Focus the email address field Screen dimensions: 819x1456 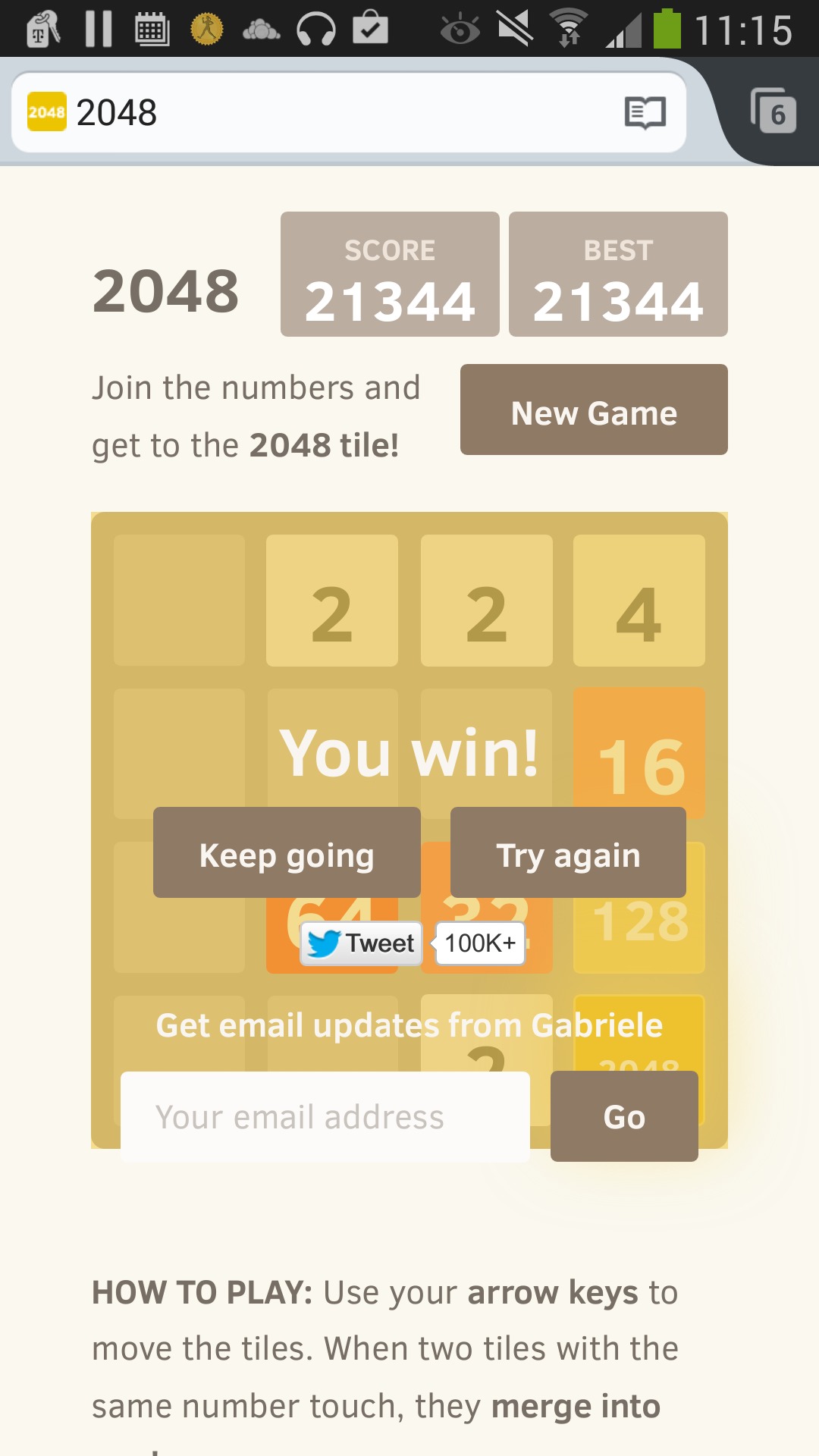click(x=325, y=1116)
